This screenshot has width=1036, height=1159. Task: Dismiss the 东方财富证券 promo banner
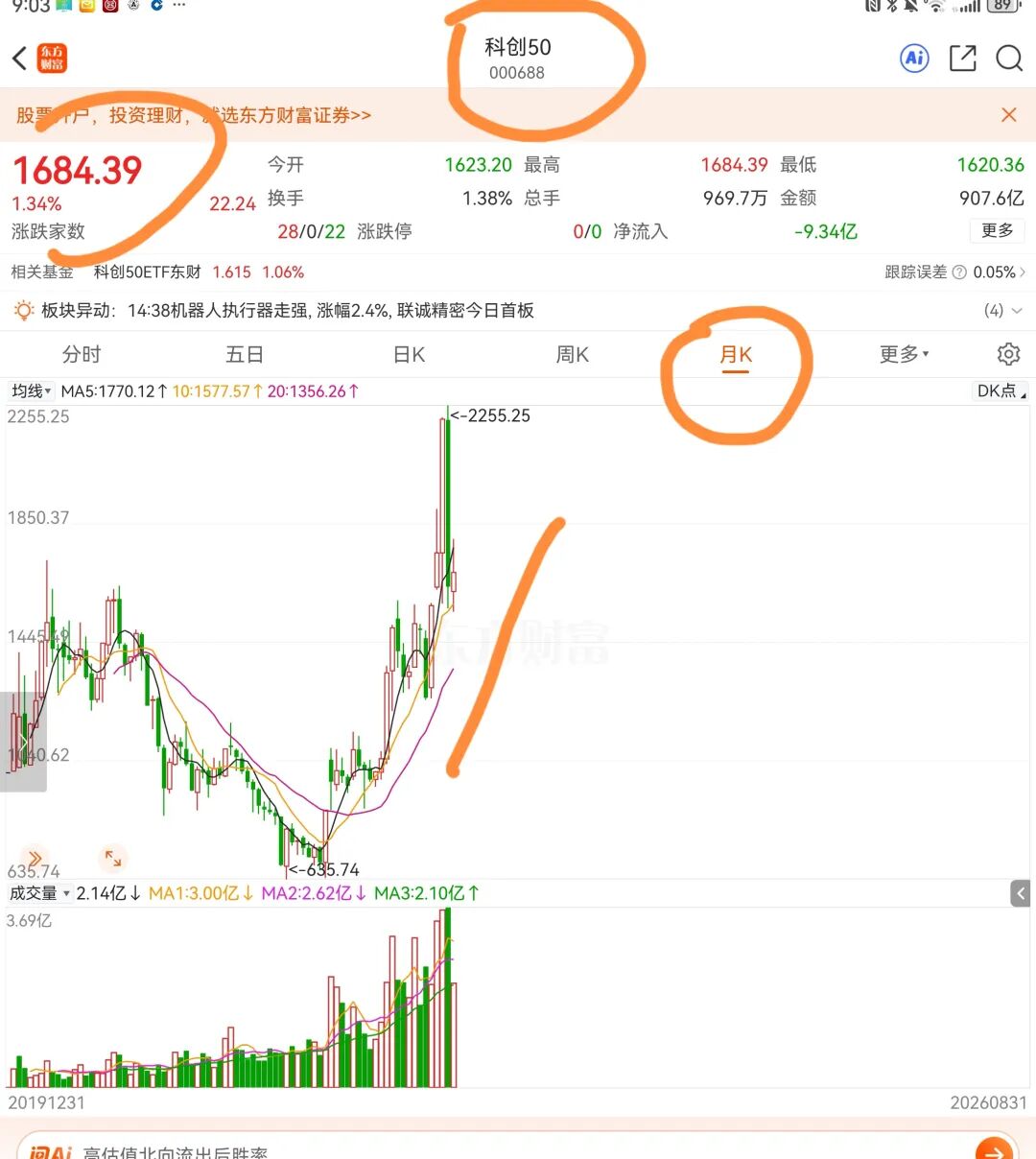coord(1008,115)
